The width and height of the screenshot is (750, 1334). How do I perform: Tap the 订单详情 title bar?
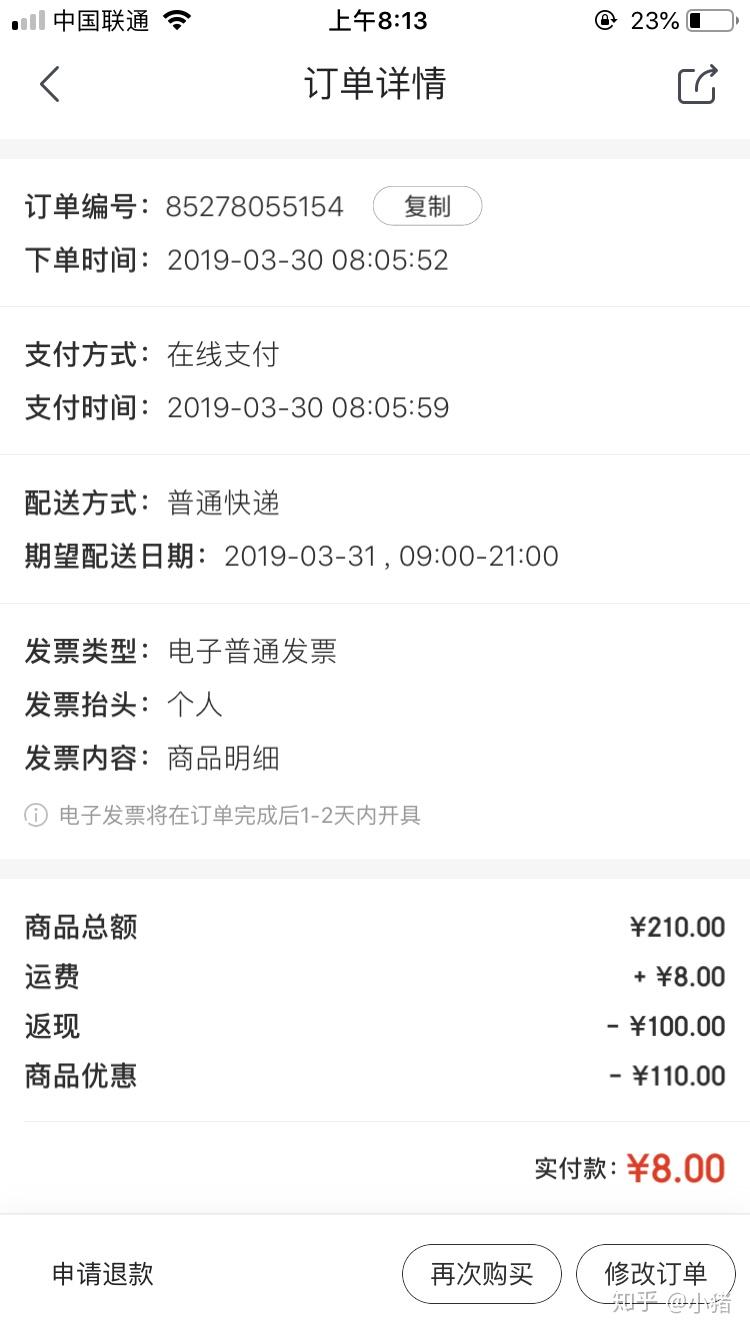click(x=375, y=84)
